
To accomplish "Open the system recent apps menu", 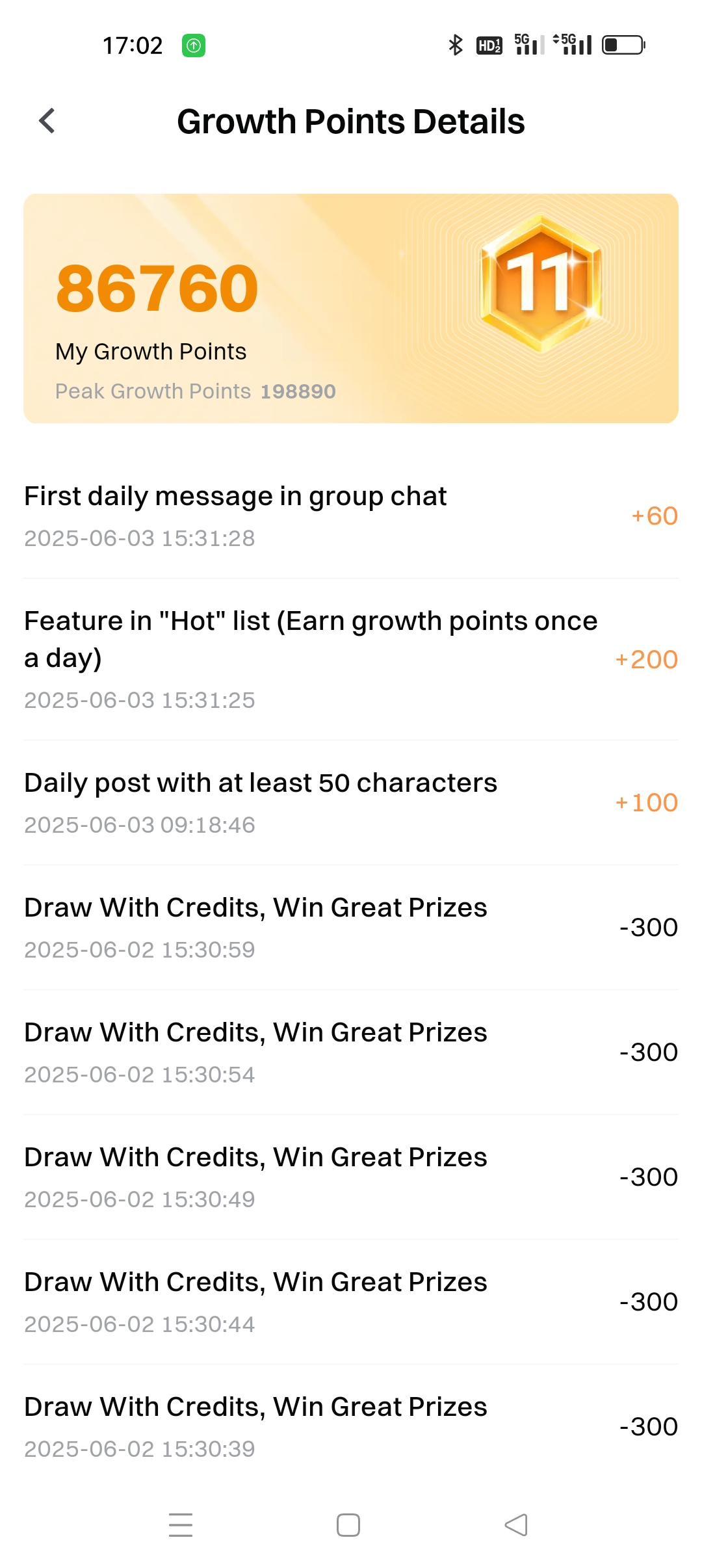I will coord(181,1524).
